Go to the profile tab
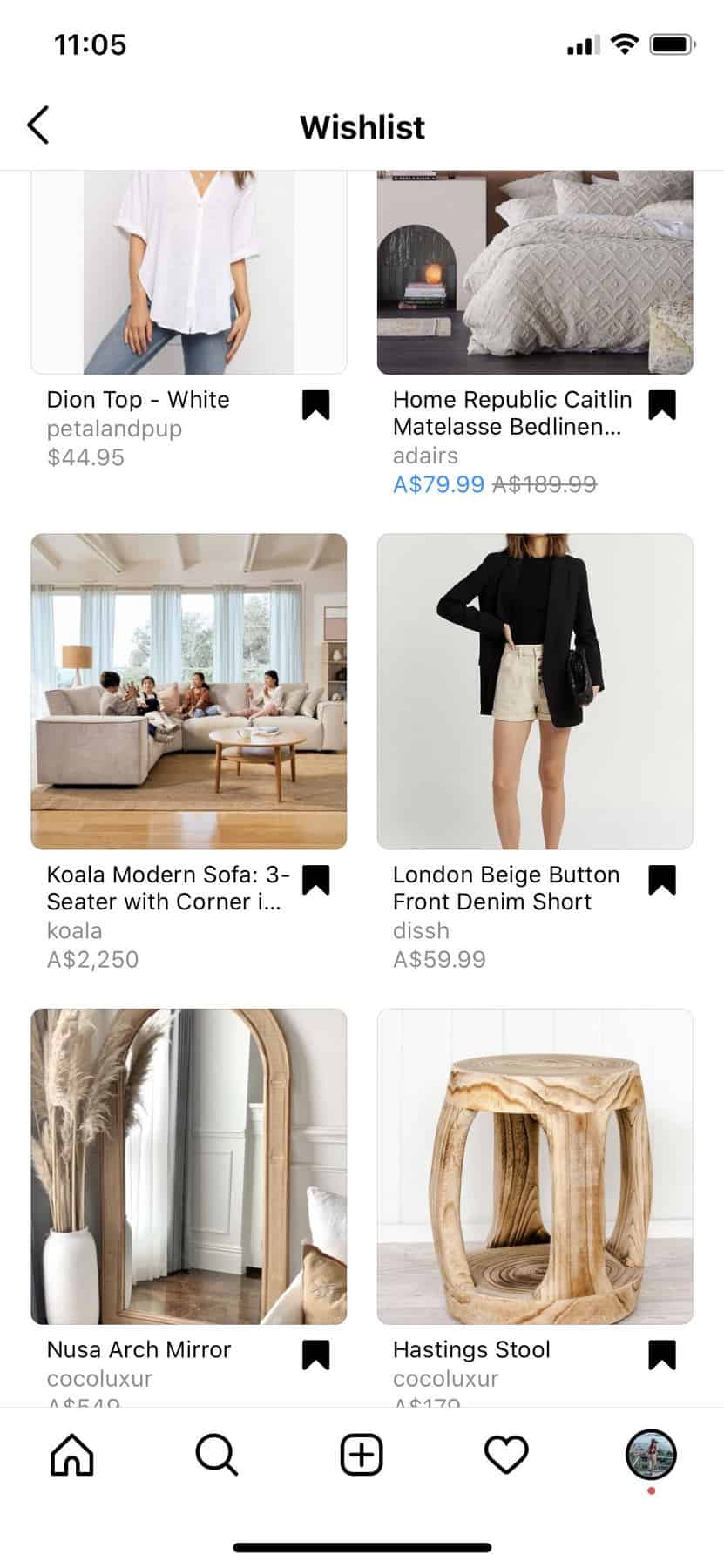Image resolution: width=724 pixels, height=1568 pixels. click(x=651, y=1455)
